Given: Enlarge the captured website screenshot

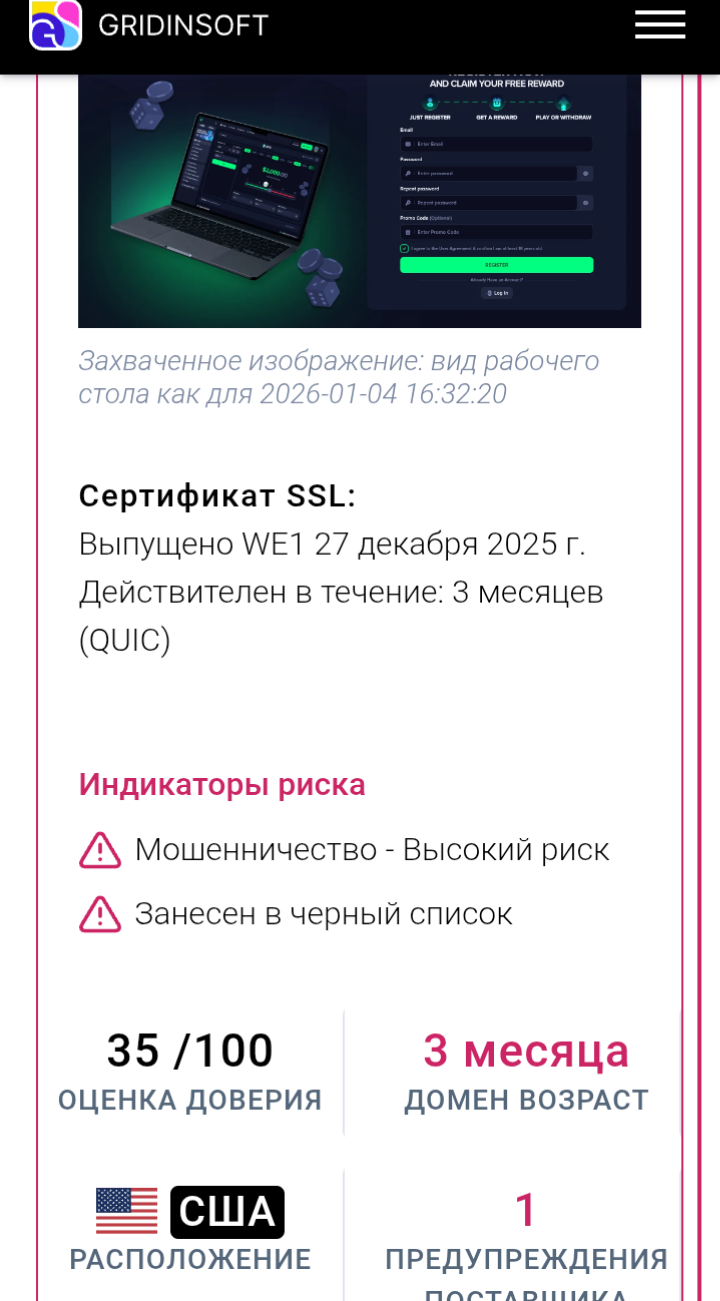Looking at the screenshot, I should (359, 200).
